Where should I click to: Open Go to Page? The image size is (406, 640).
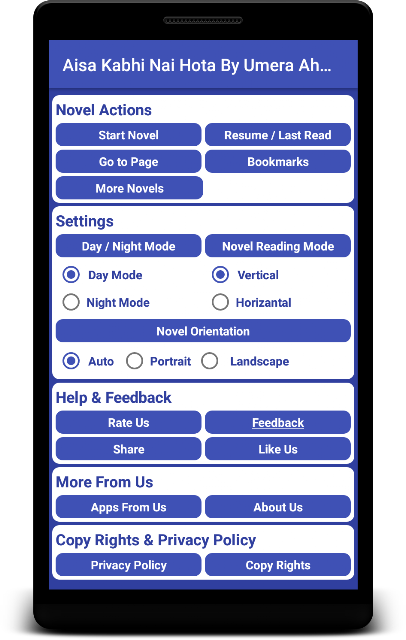tap(129, 162)
